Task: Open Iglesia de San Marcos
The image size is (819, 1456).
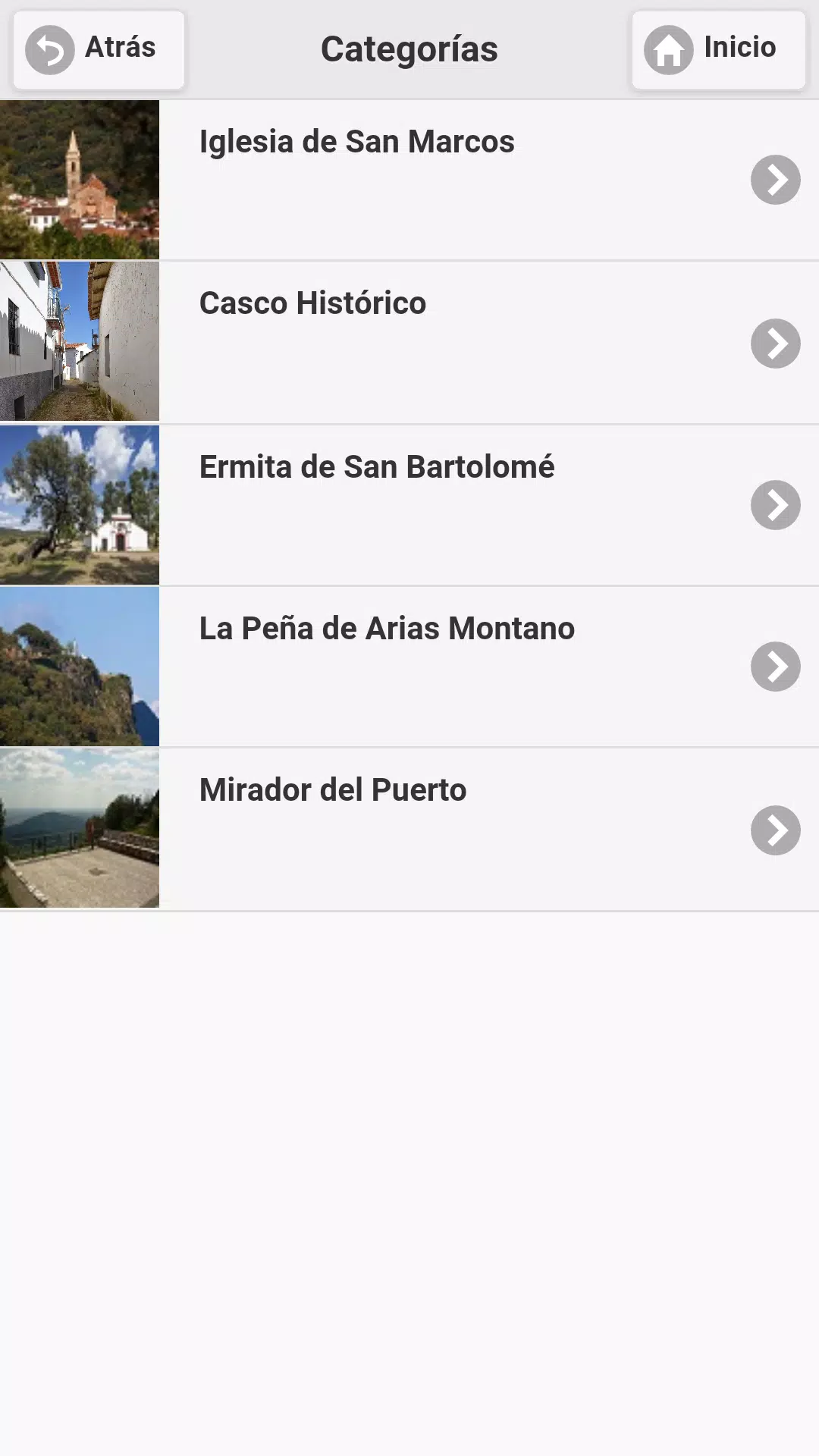Action: tap(409, 180)
